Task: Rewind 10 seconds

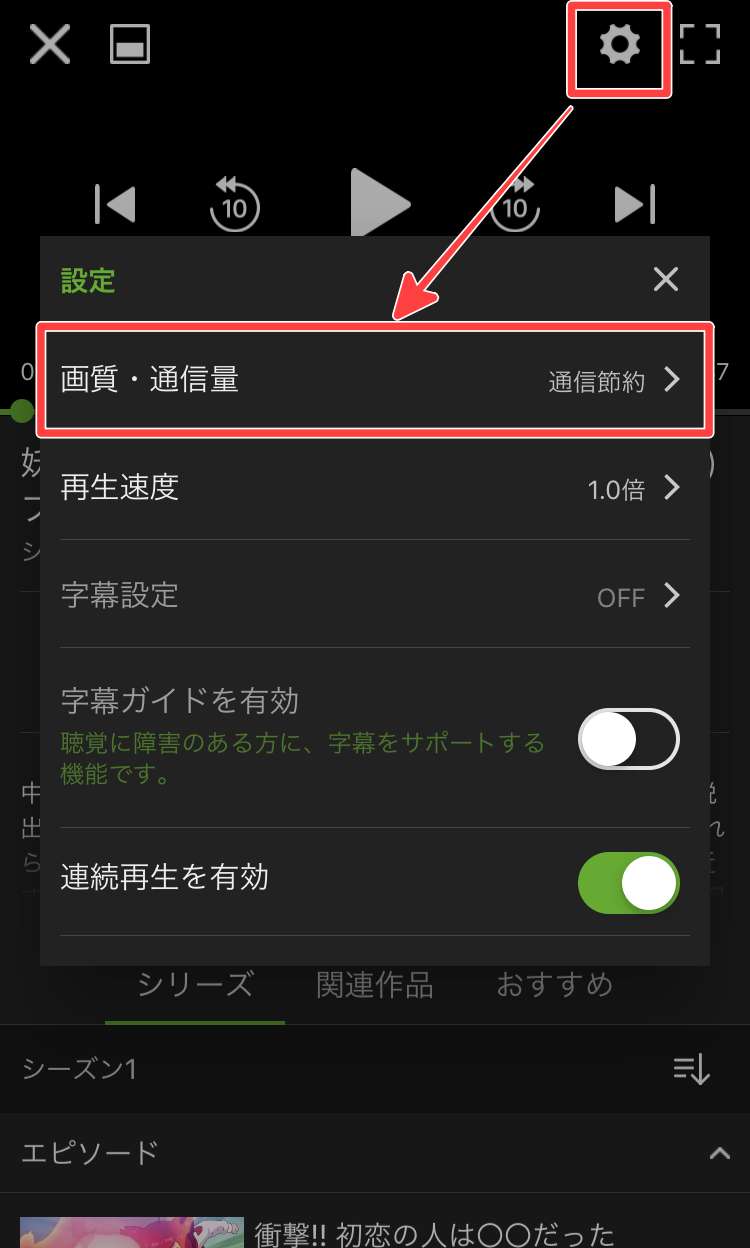Action: pos(234,204)
